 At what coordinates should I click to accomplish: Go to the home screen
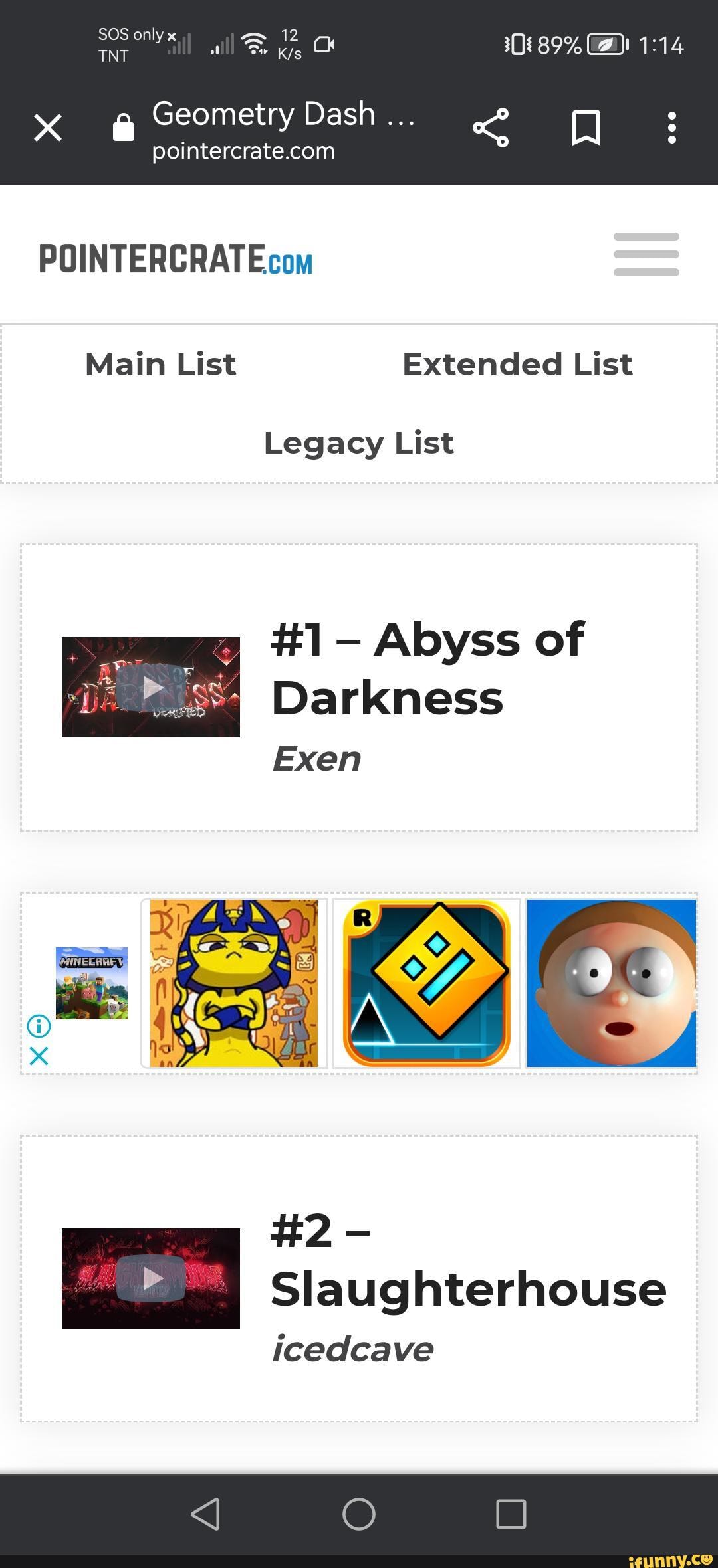359,1514
